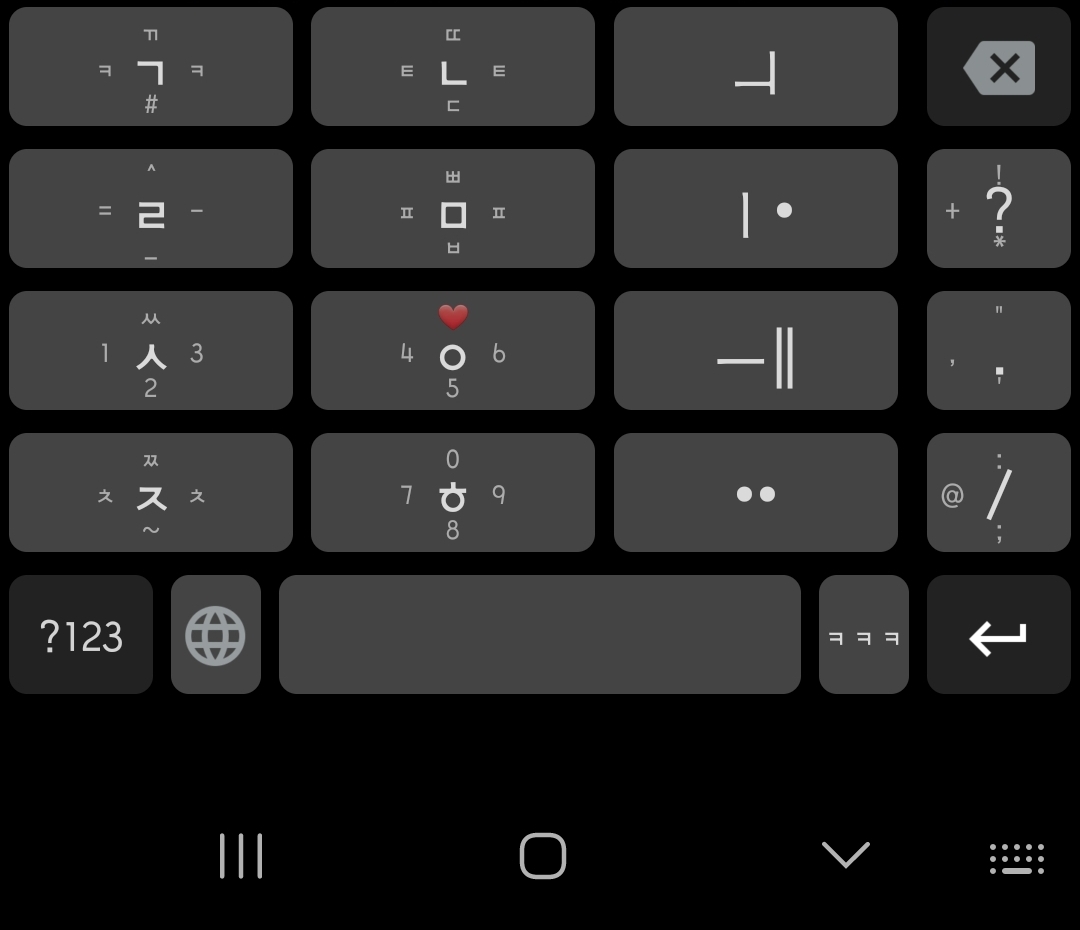Tap the ㅅ consonant key
Screen dimensions: 1080x930
(x=151, y=351)
